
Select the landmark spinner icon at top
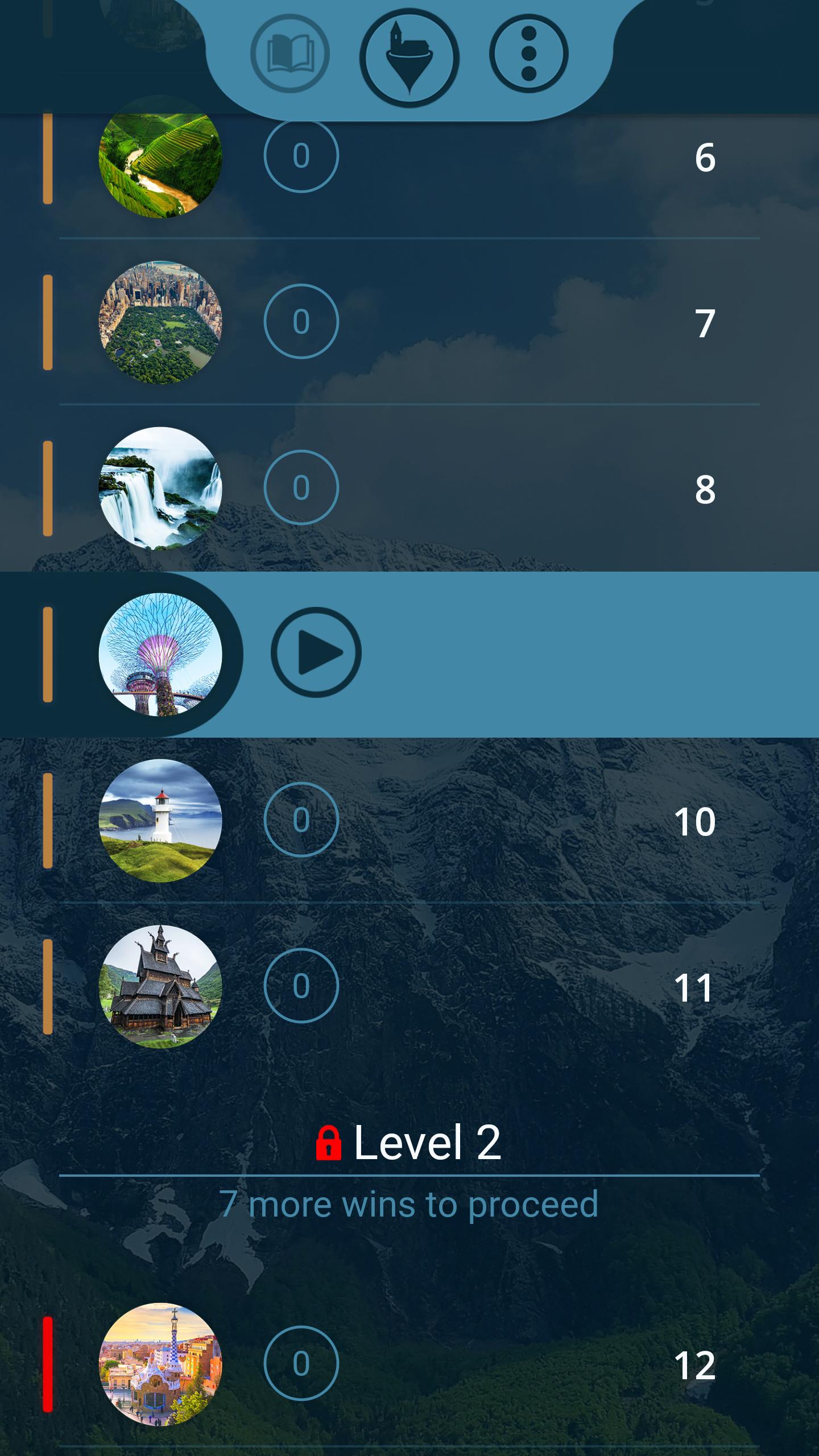(409, 57)
